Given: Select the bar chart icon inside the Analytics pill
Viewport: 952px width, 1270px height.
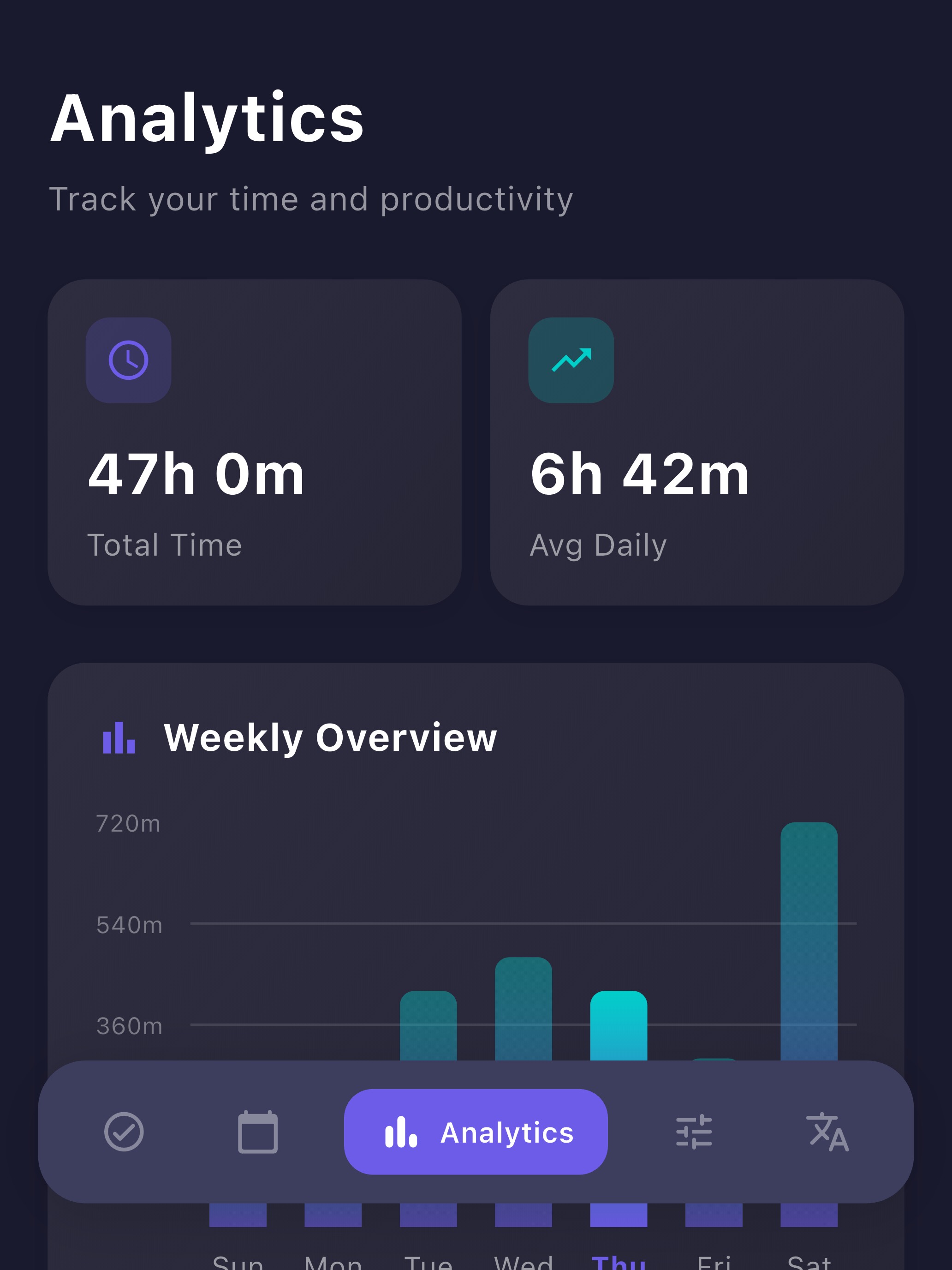Looking at the screenshot, I should [x=402, y=1132].
